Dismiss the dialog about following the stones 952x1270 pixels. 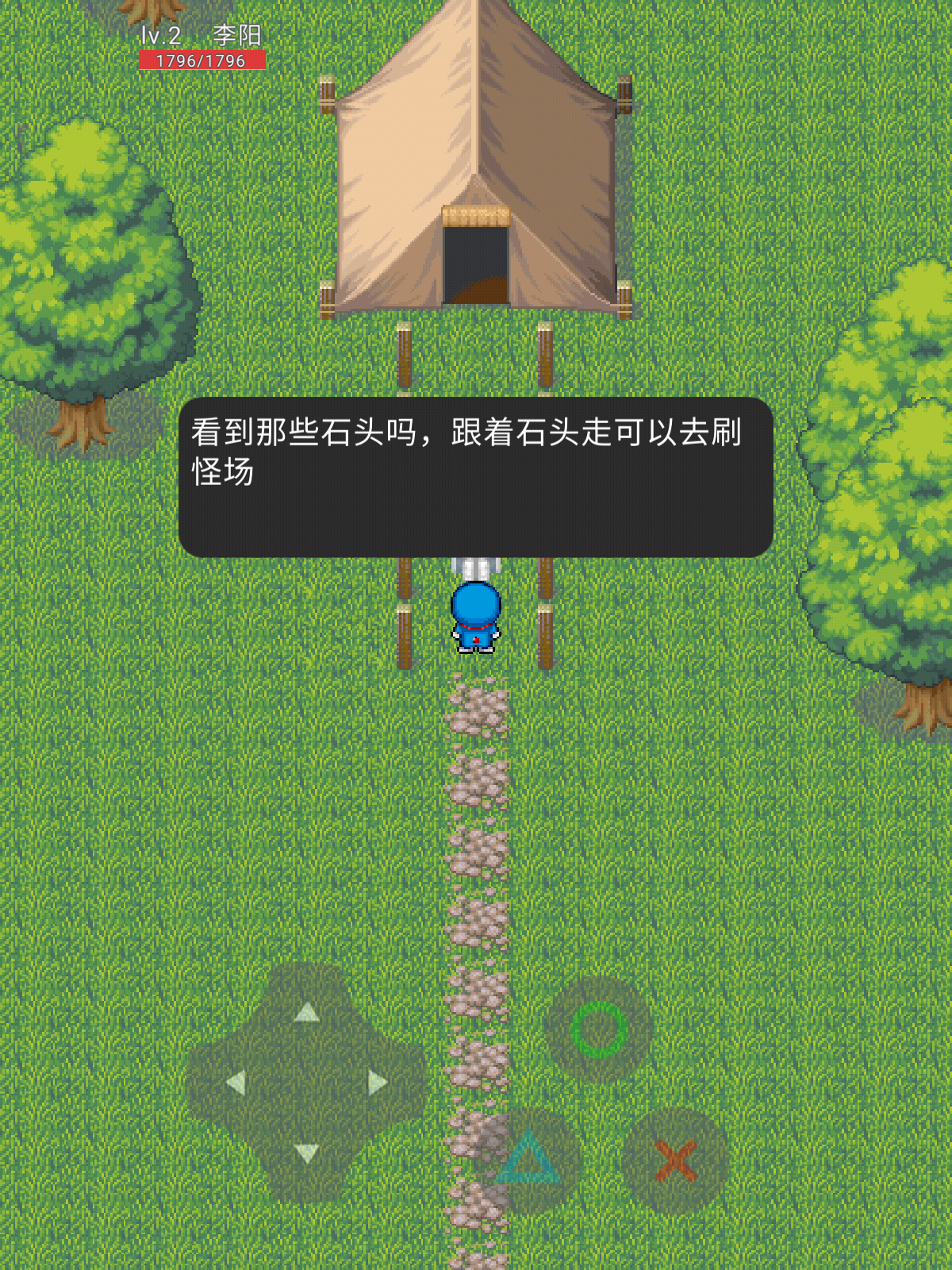click(474, 476)
